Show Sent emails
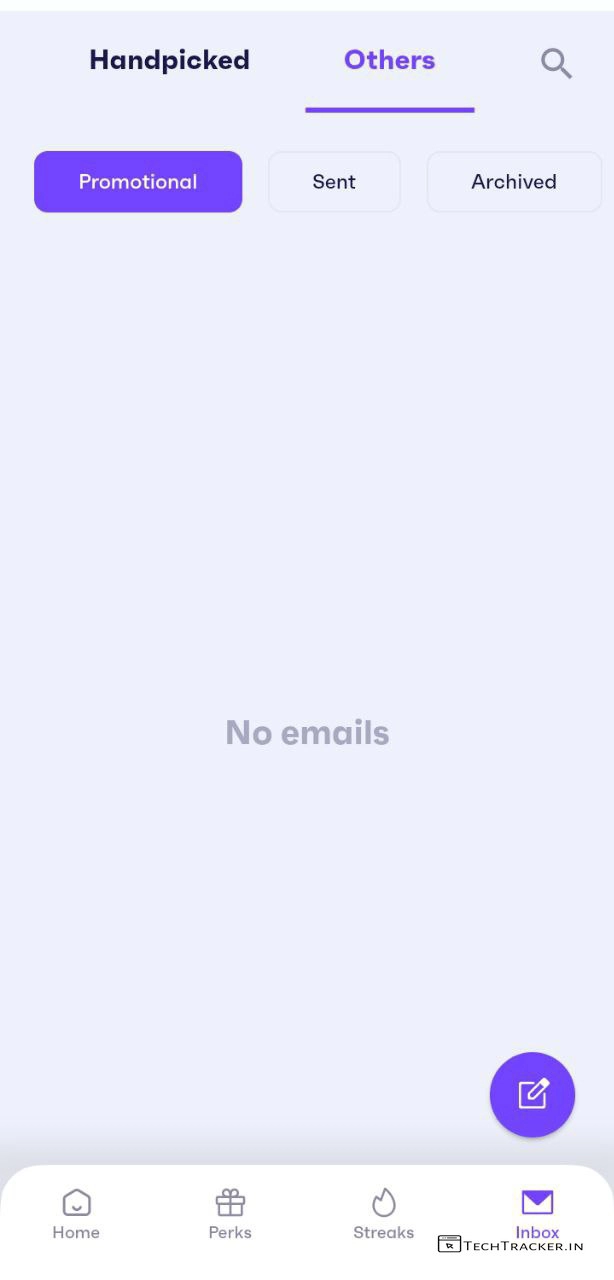614x1280 pixels. [334, 182]
